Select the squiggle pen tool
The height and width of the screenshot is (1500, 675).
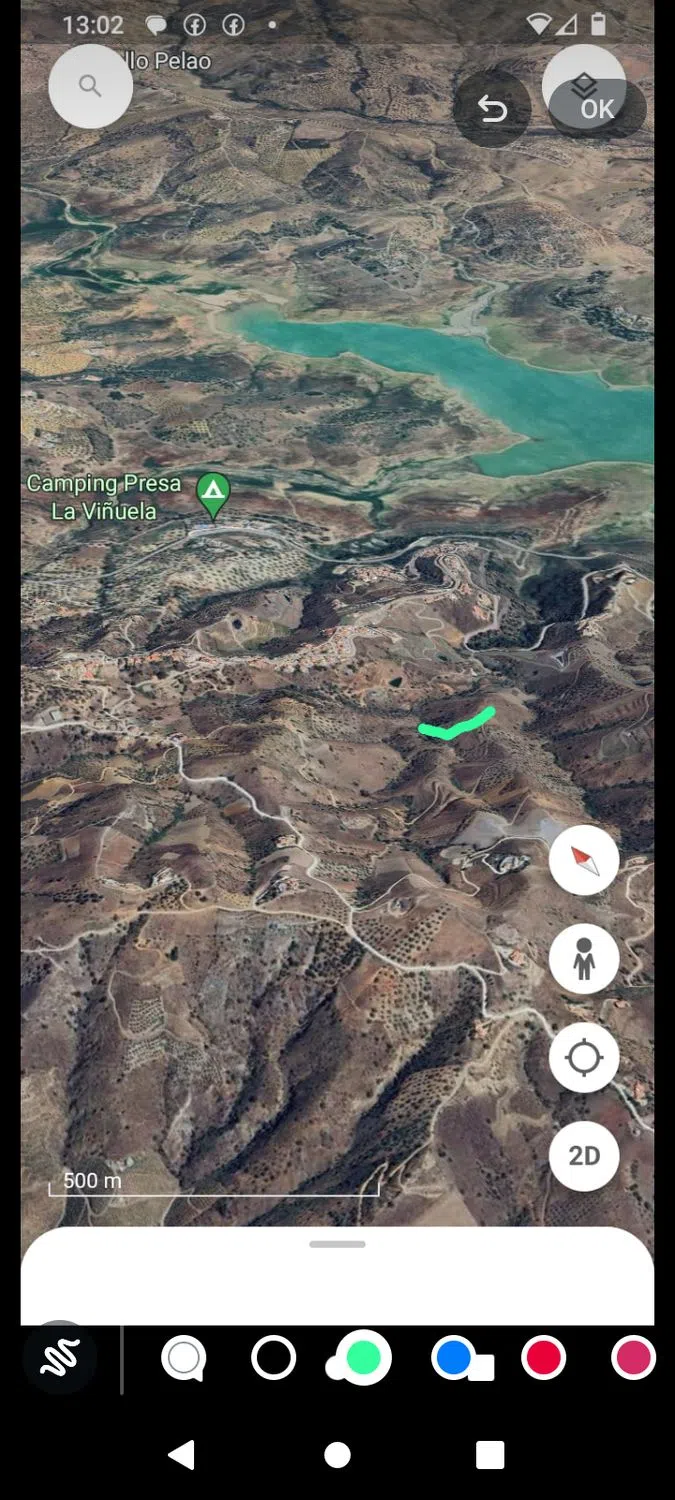point(60,1358)
